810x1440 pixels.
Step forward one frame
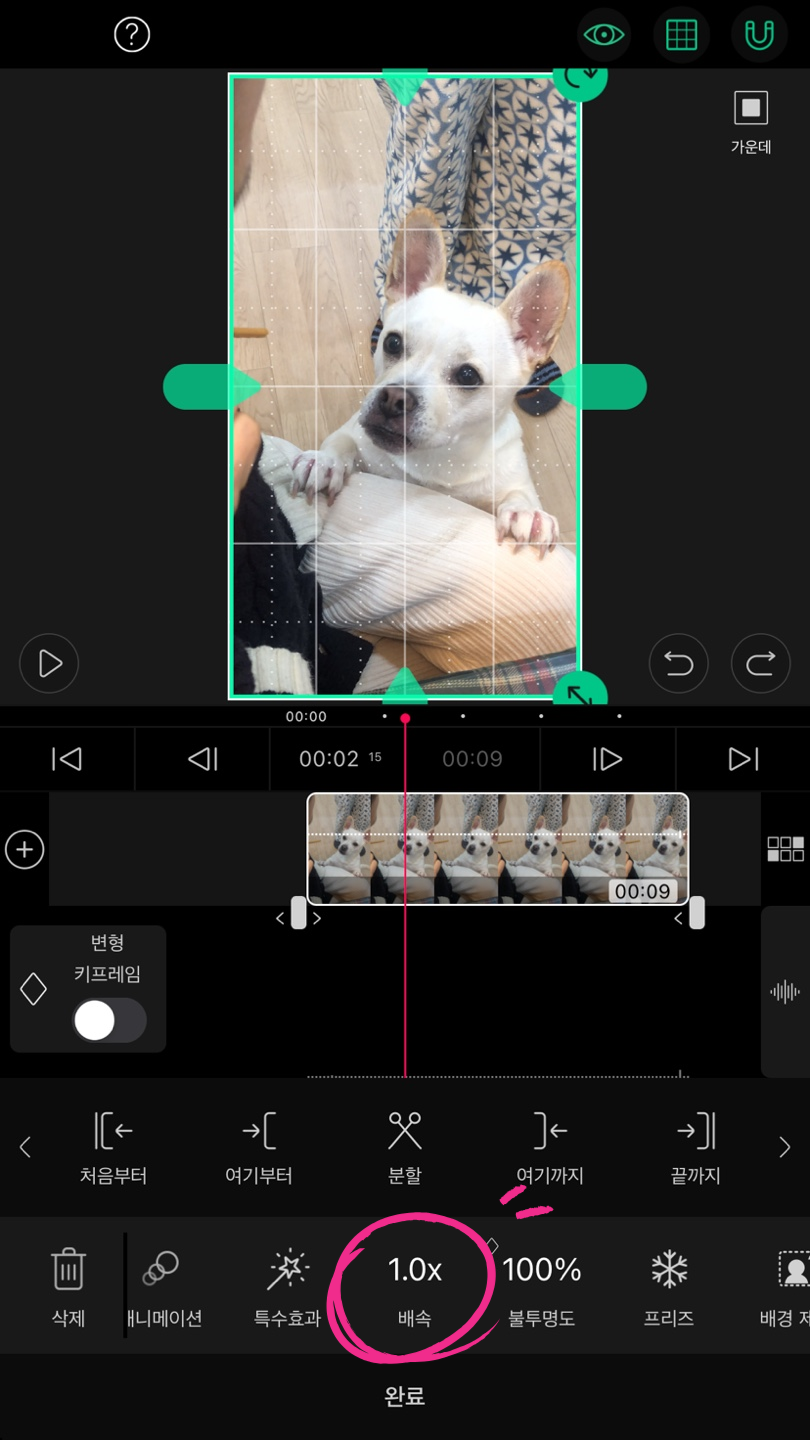point(607,759)
